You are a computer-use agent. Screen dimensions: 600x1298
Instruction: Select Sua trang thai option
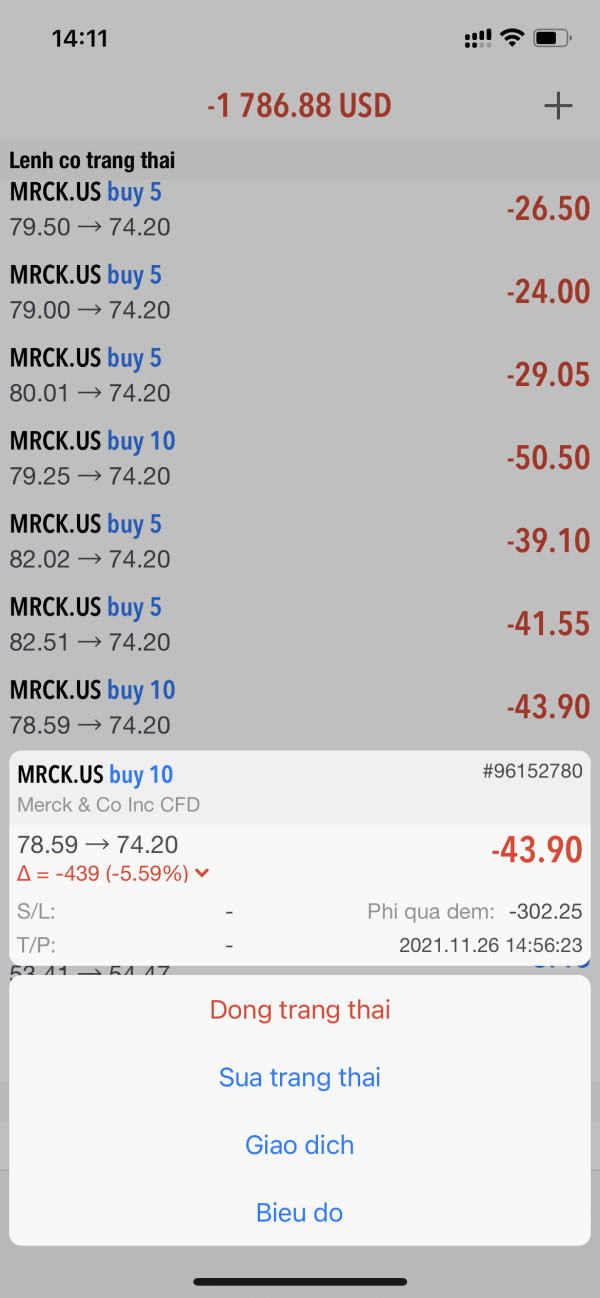tap(300, 1078)
